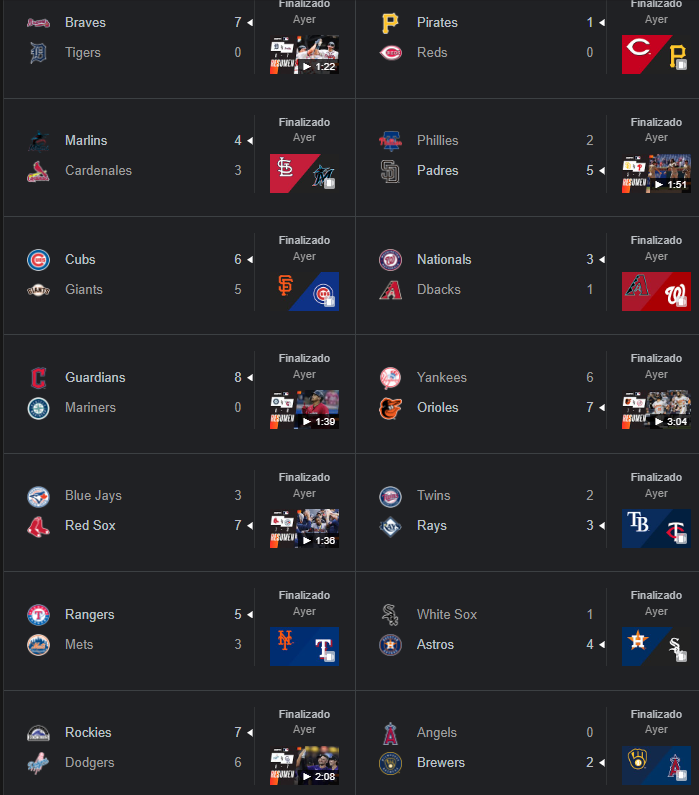
Task: Open the Rangers vs Mets game thumbnail
Action: [x=304, y=646]
